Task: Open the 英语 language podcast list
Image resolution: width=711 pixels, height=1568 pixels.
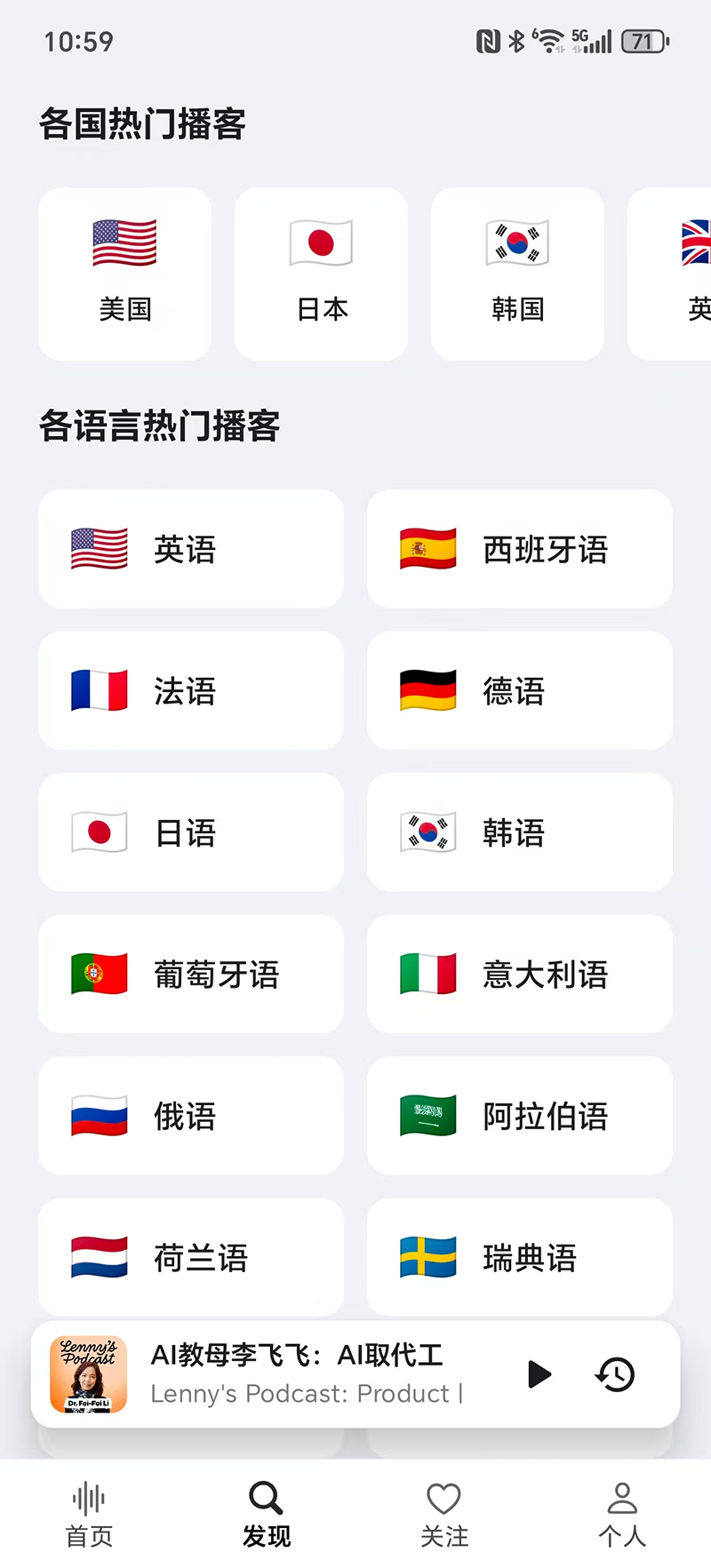Action: (190, 549)
